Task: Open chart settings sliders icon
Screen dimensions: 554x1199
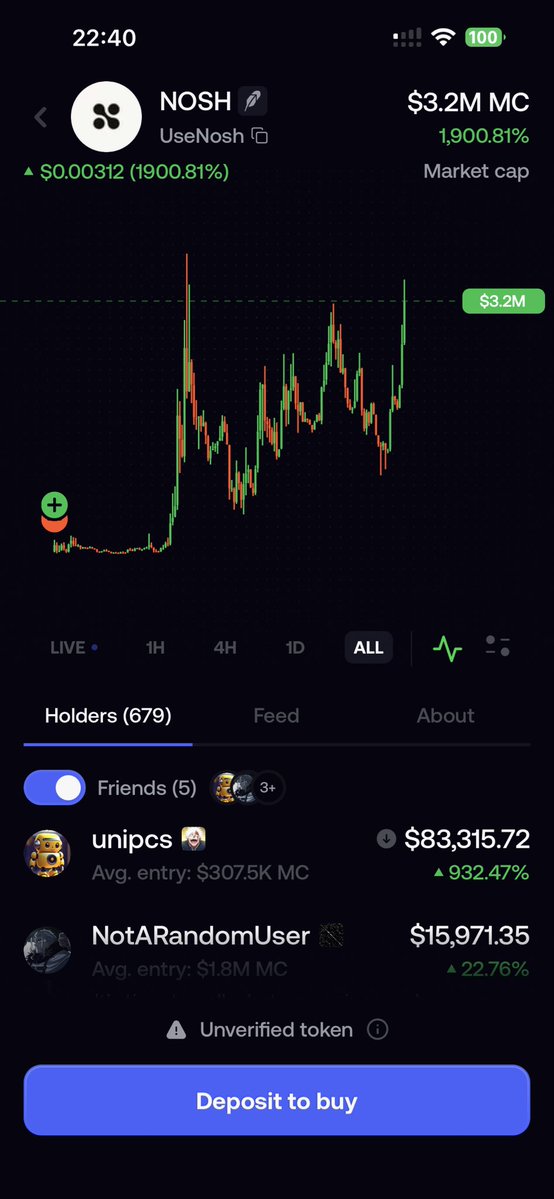Action: [x=498, y=647]
